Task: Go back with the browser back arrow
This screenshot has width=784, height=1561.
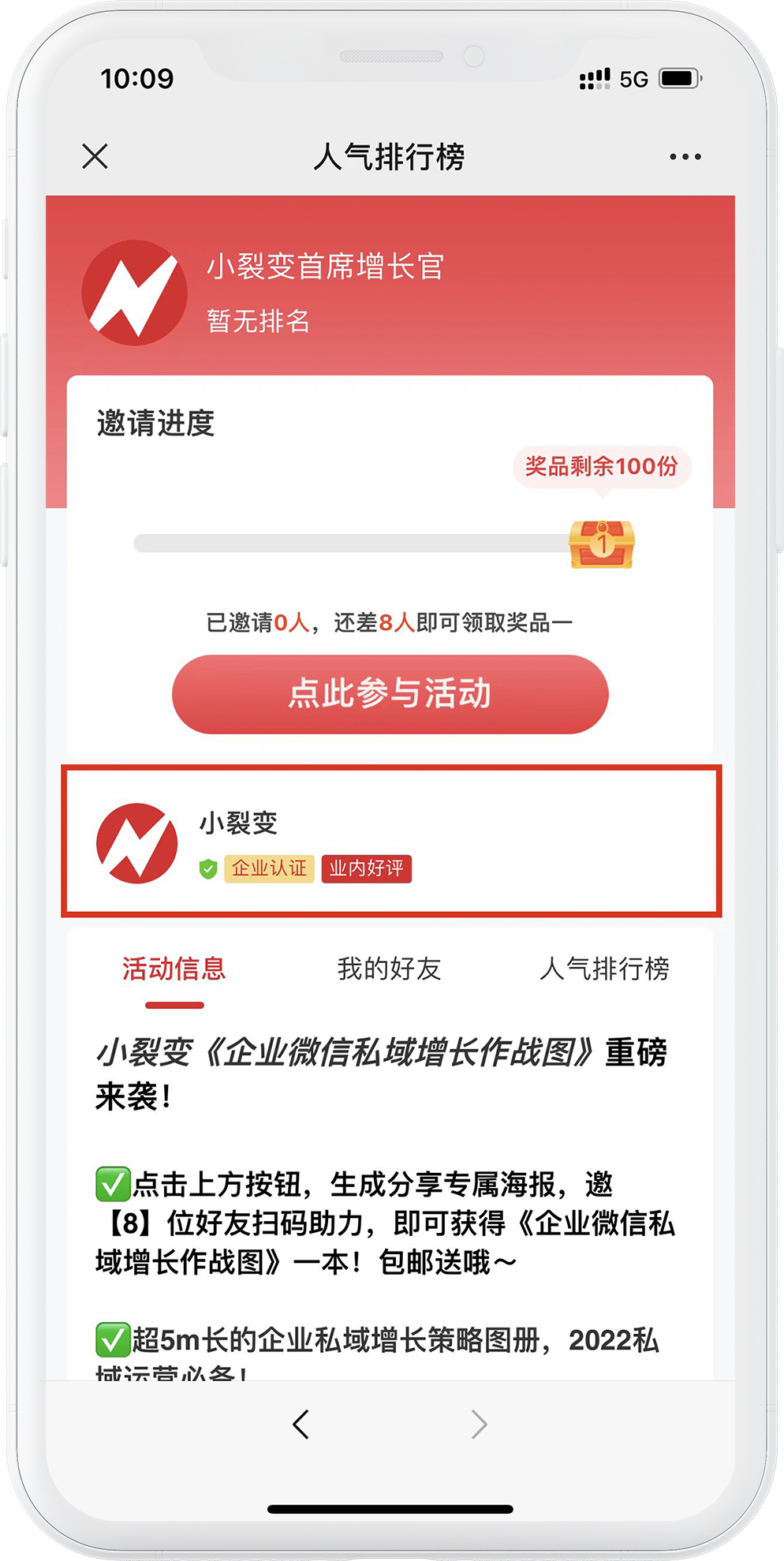Action: pyautogui.click(x=301, y=1425)
